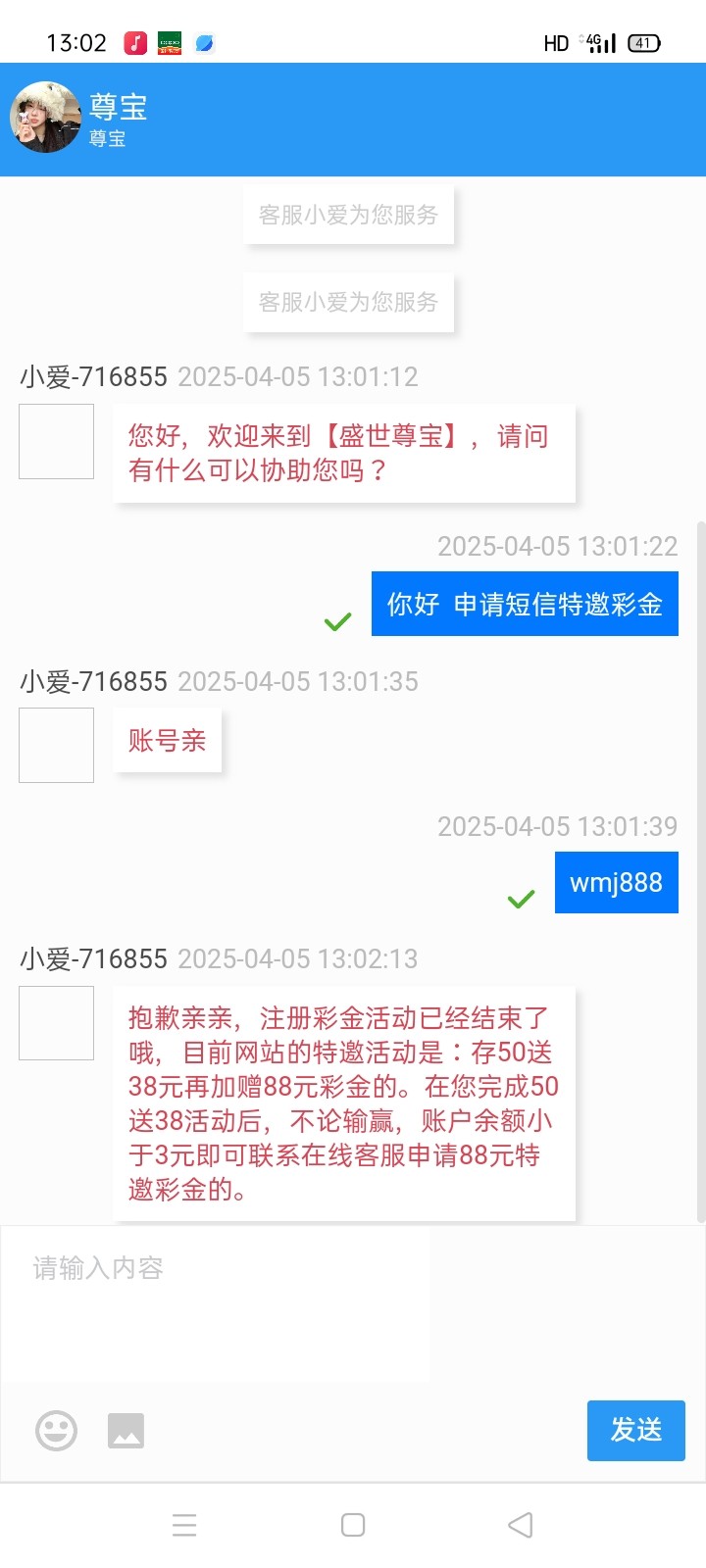
Task: Open recent apps from navigation bar
Action: click(184, 1525)
